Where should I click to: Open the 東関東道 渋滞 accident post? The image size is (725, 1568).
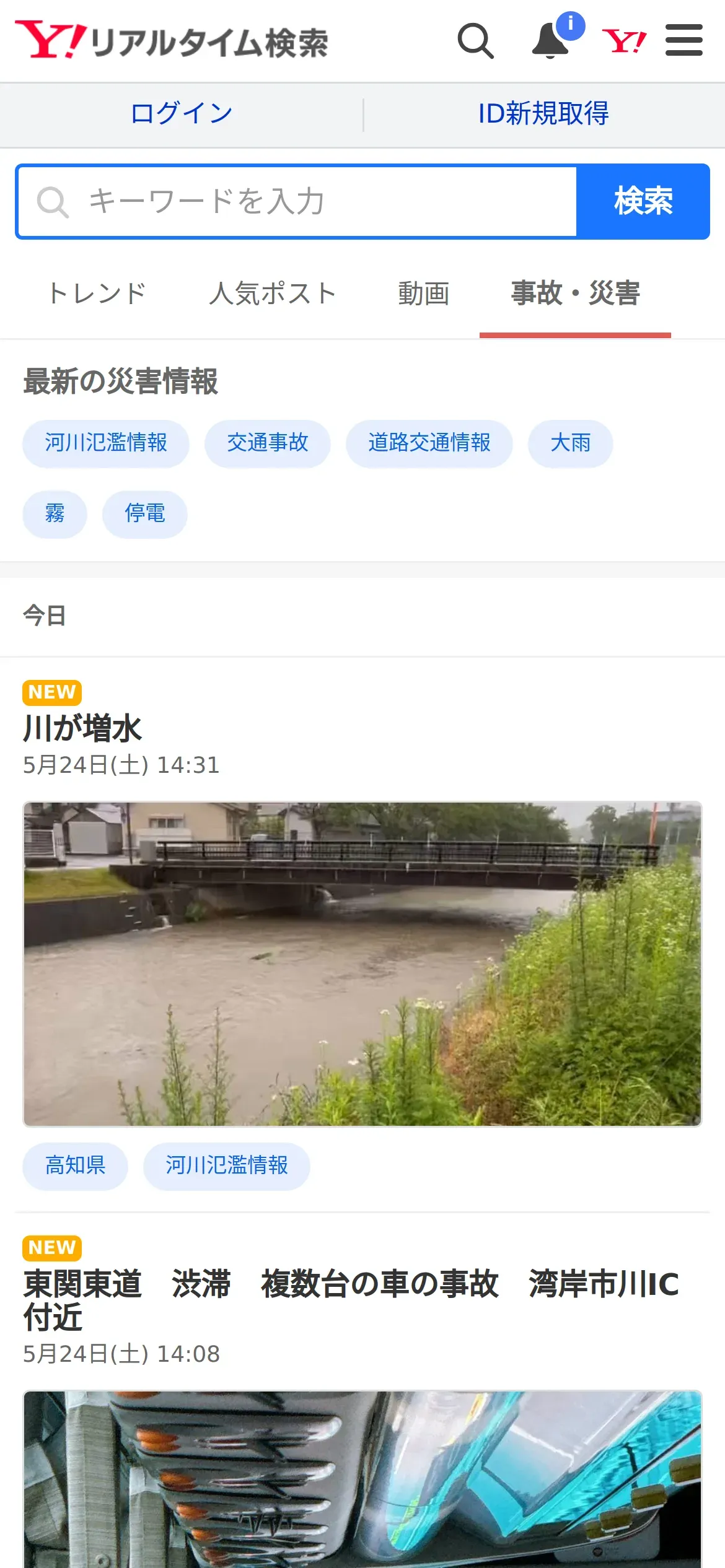(x=351, y=1299)
